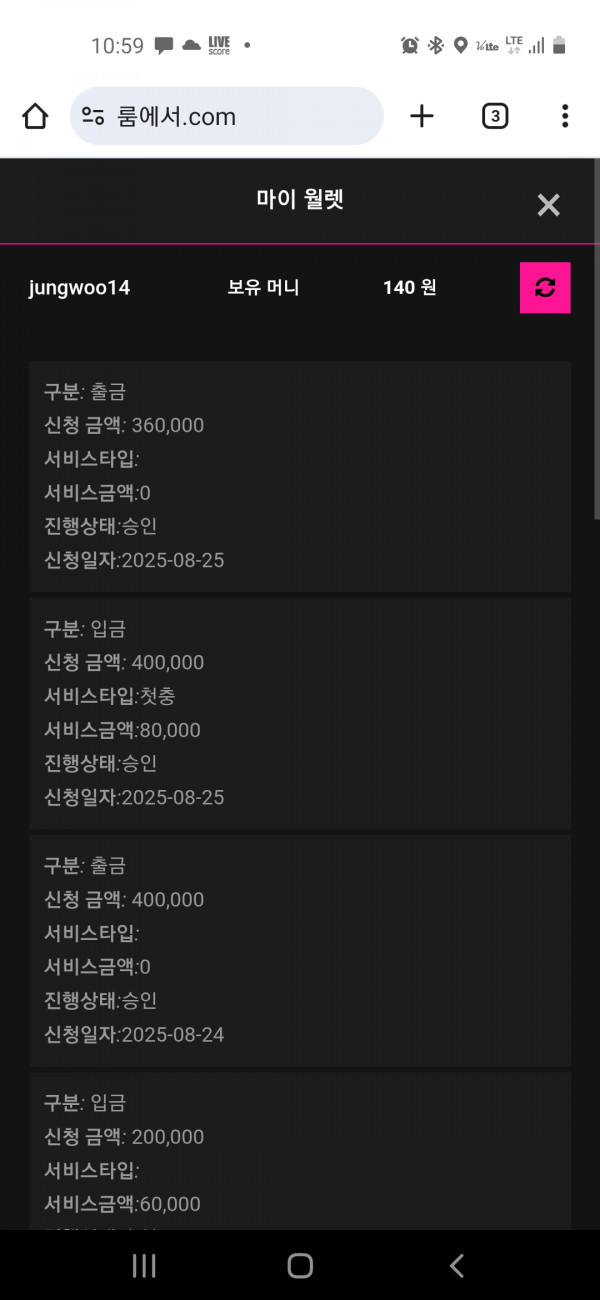
Task: Open a new browser tab
Action: (422, 116)
